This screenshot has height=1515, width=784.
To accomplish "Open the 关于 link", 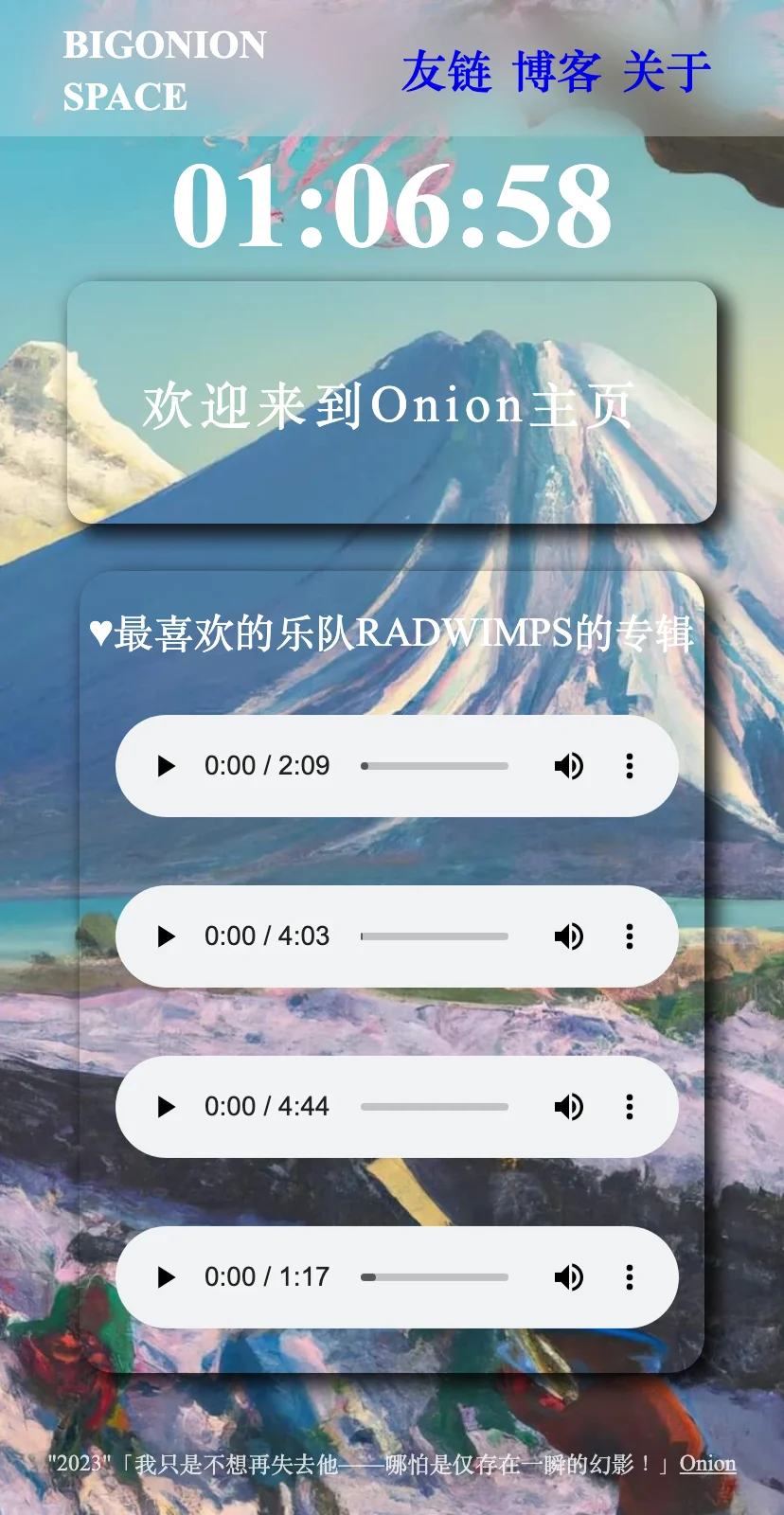I will click(x=668, y=72).
